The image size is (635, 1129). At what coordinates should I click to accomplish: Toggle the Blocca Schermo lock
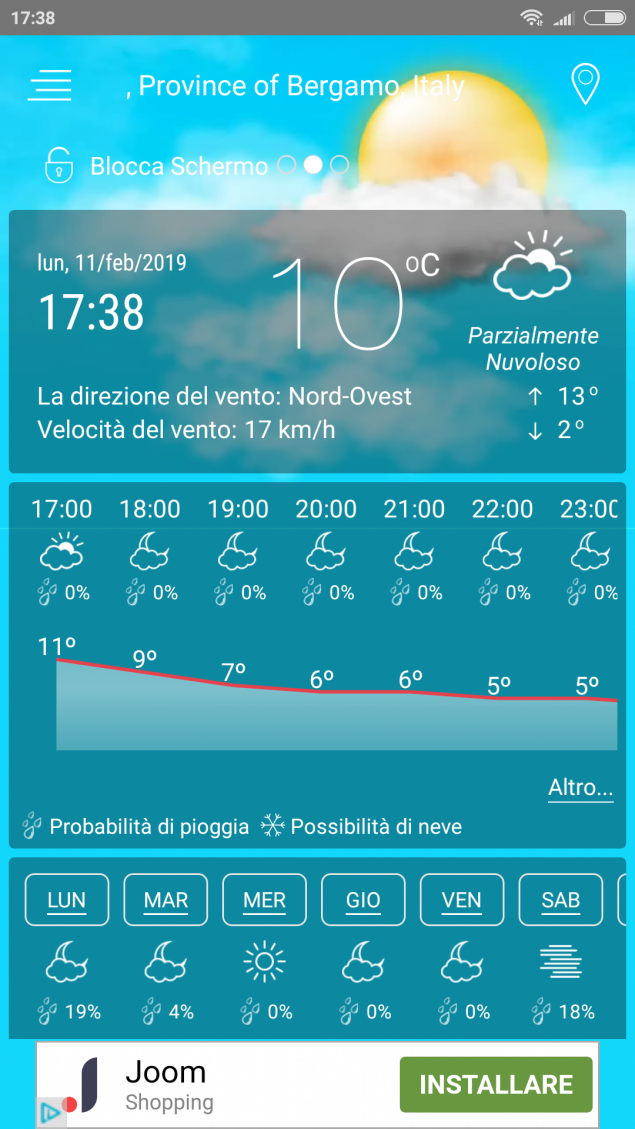click(x=59, y=166)
